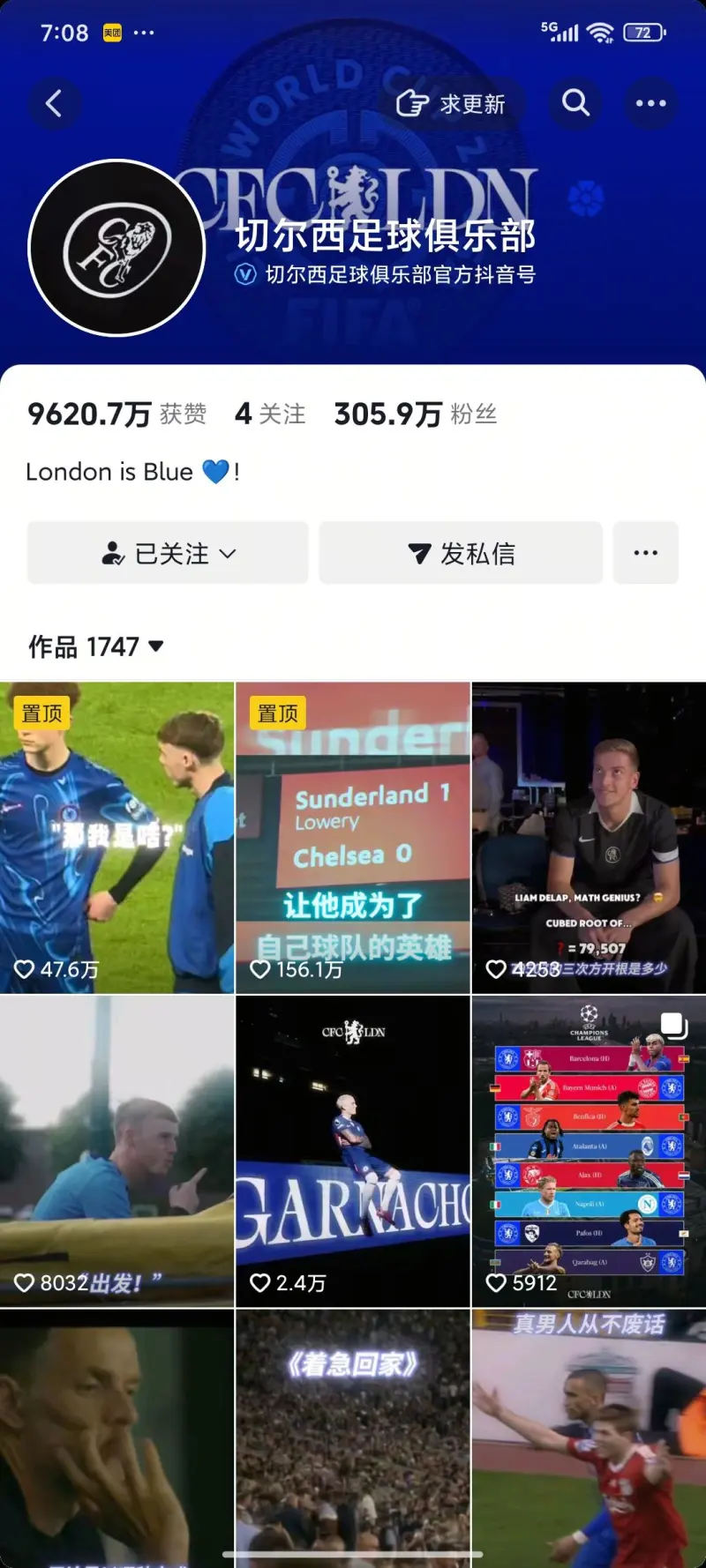Play the 真男人从不废话 video

[589, 1437]
